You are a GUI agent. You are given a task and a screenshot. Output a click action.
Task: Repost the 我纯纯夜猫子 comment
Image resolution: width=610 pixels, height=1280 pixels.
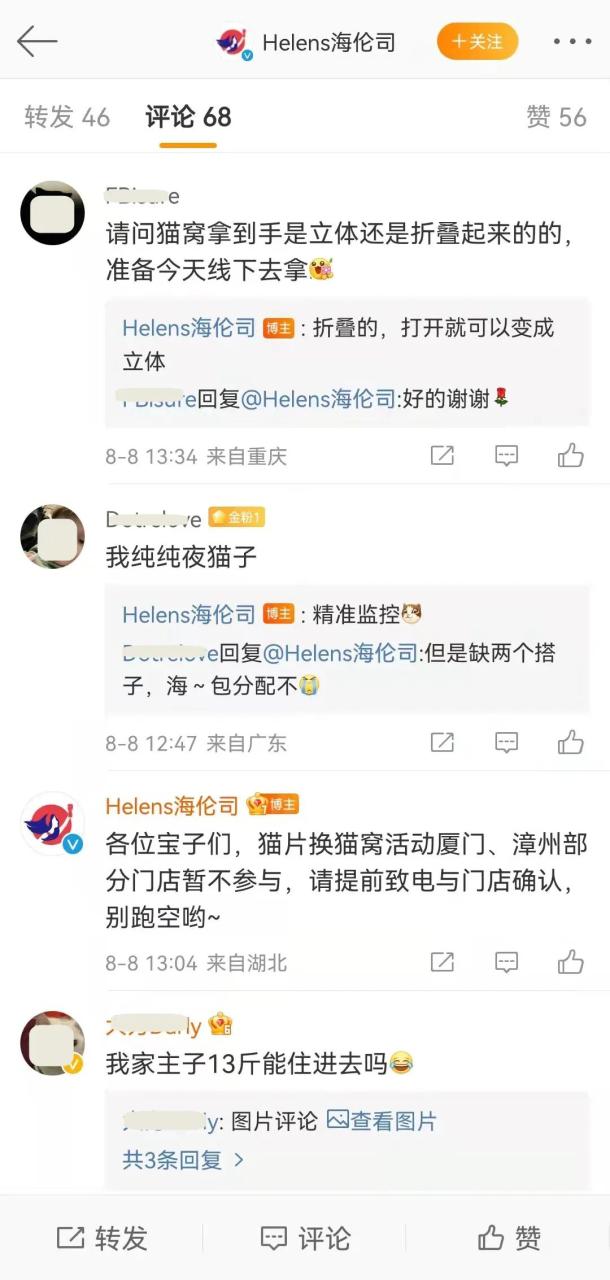442,742
